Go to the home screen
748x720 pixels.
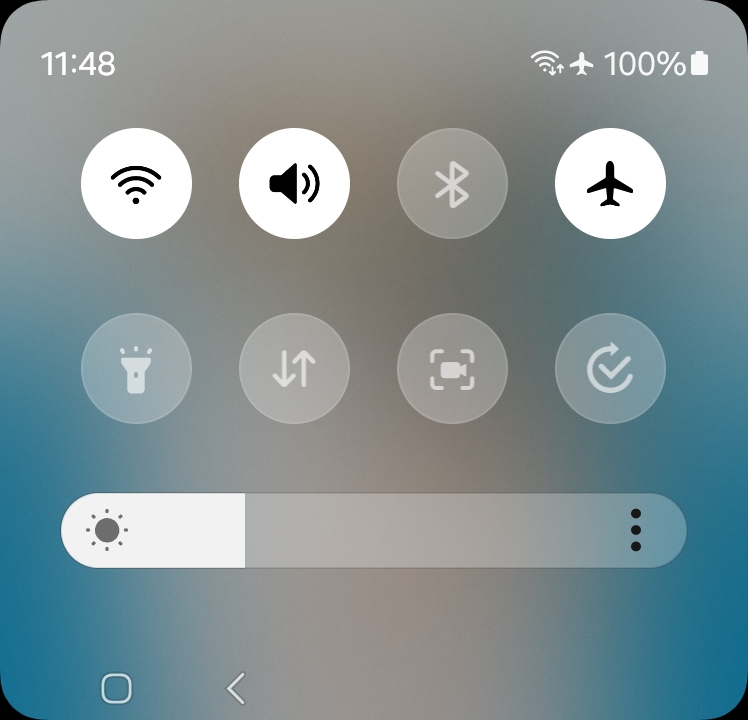pos(117,688)
